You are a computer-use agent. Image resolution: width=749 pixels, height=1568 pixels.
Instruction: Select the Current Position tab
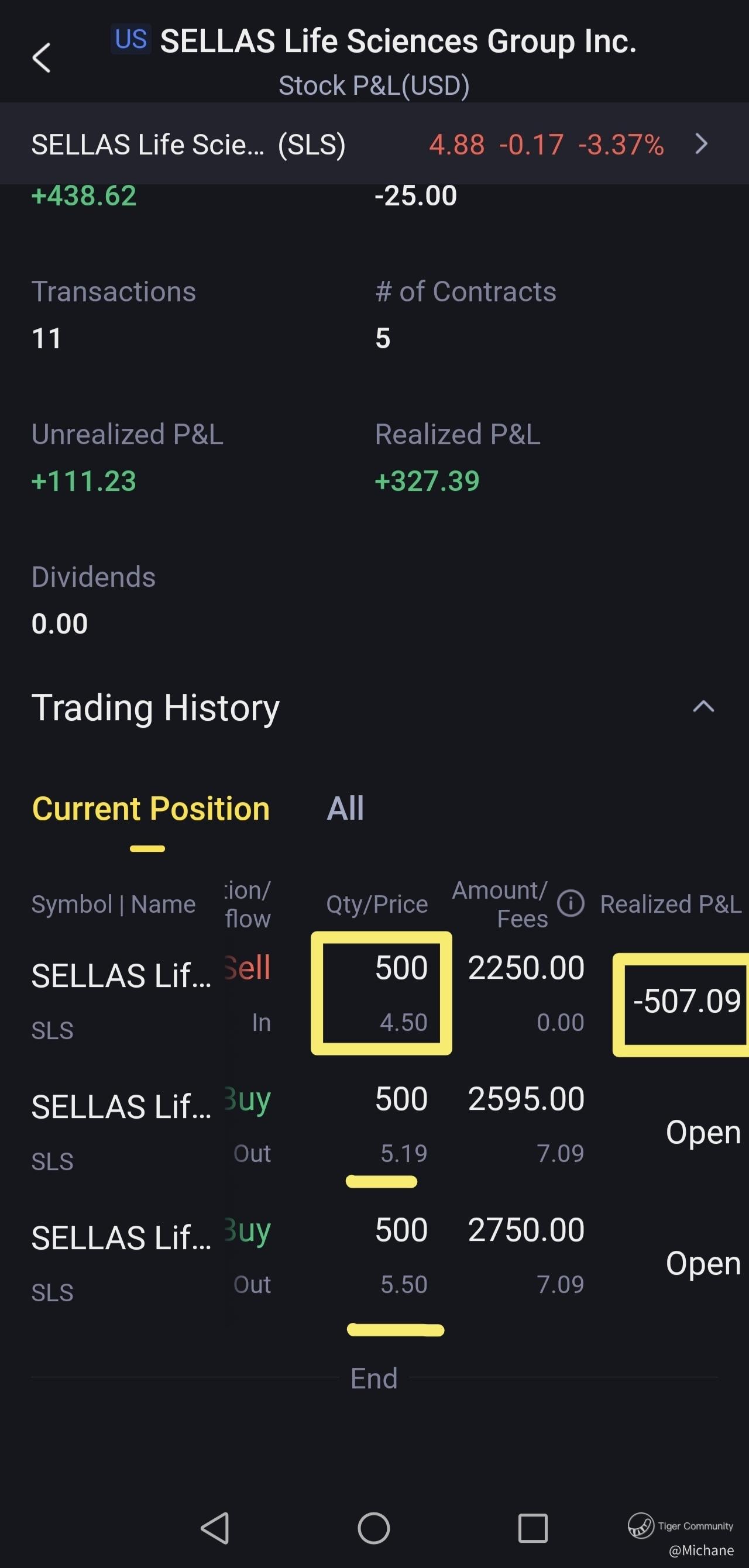(150, 809)
